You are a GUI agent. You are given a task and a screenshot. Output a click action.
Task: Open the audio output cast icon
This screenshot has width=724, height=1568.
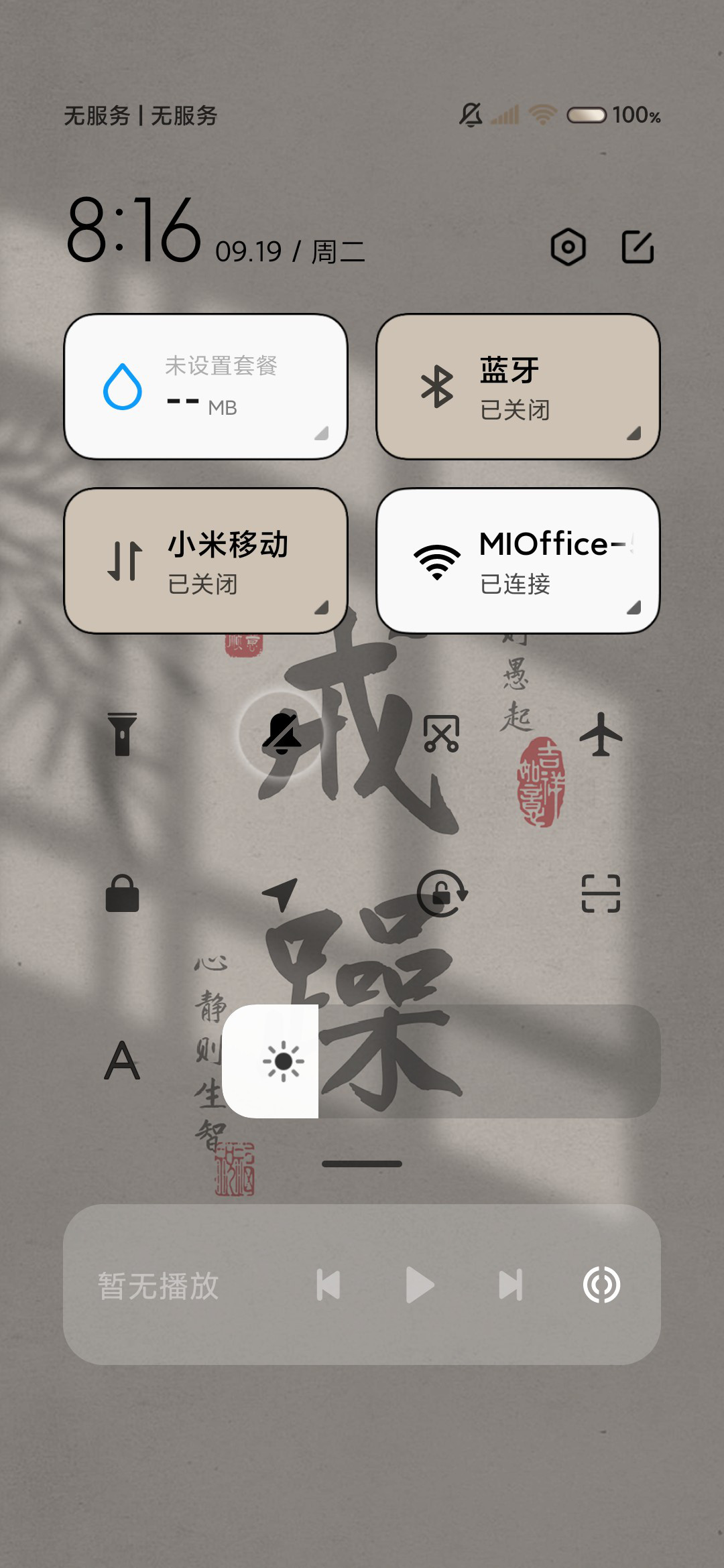pyautogui.click(x=602, y=1285)
